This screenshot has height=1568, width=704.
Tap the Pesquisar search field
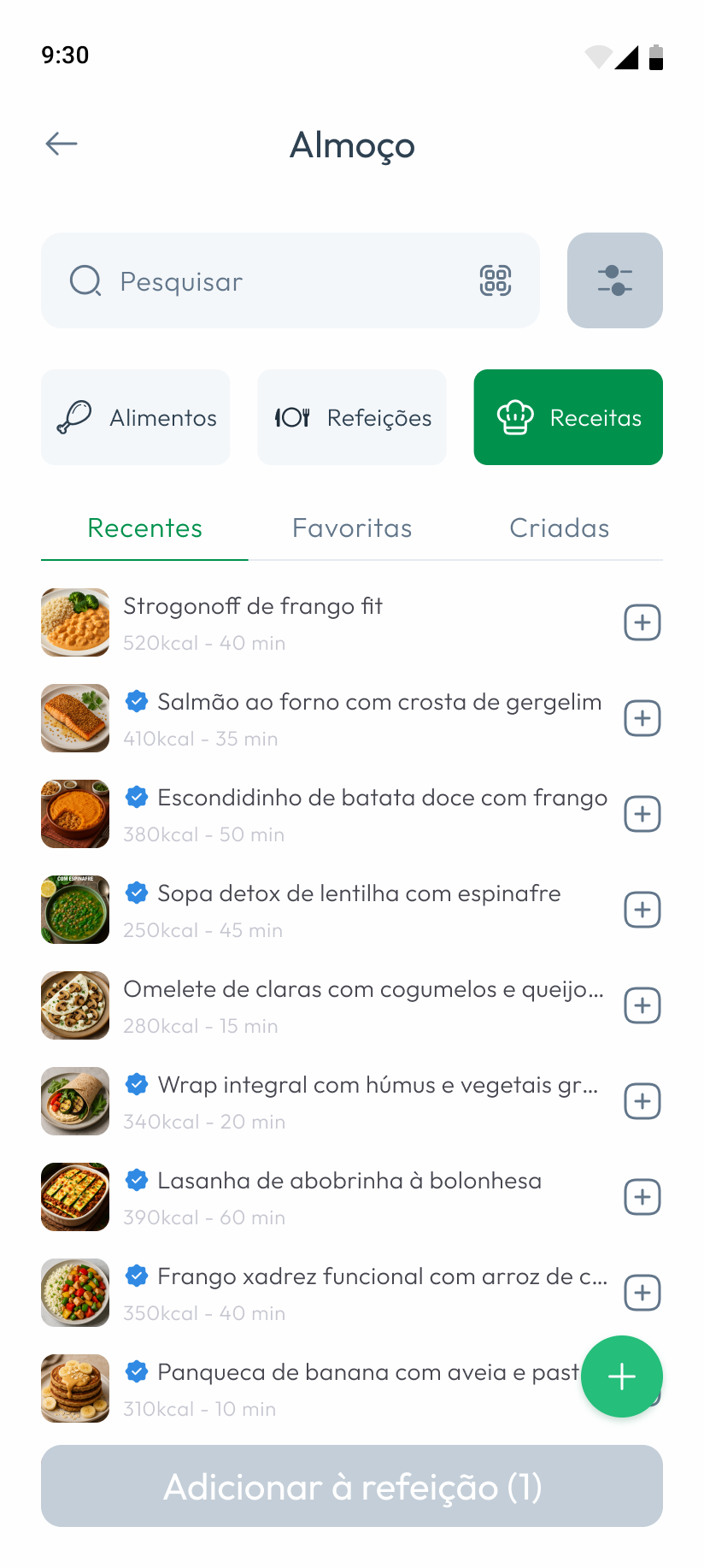point(273,281)
